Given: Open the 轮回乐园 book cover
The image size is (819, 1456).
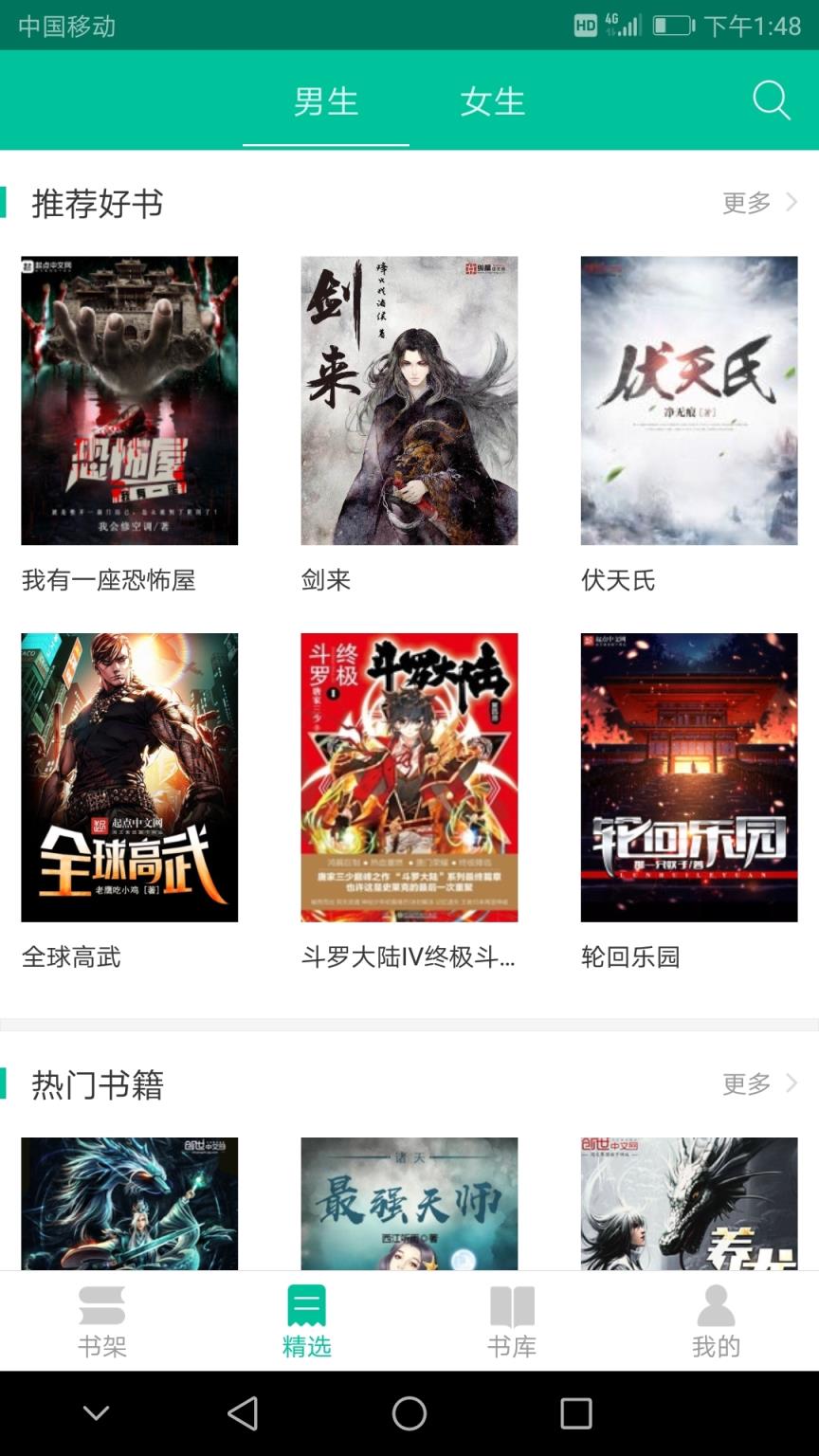Looking at the screenshot, I should (x=688, y=775).
